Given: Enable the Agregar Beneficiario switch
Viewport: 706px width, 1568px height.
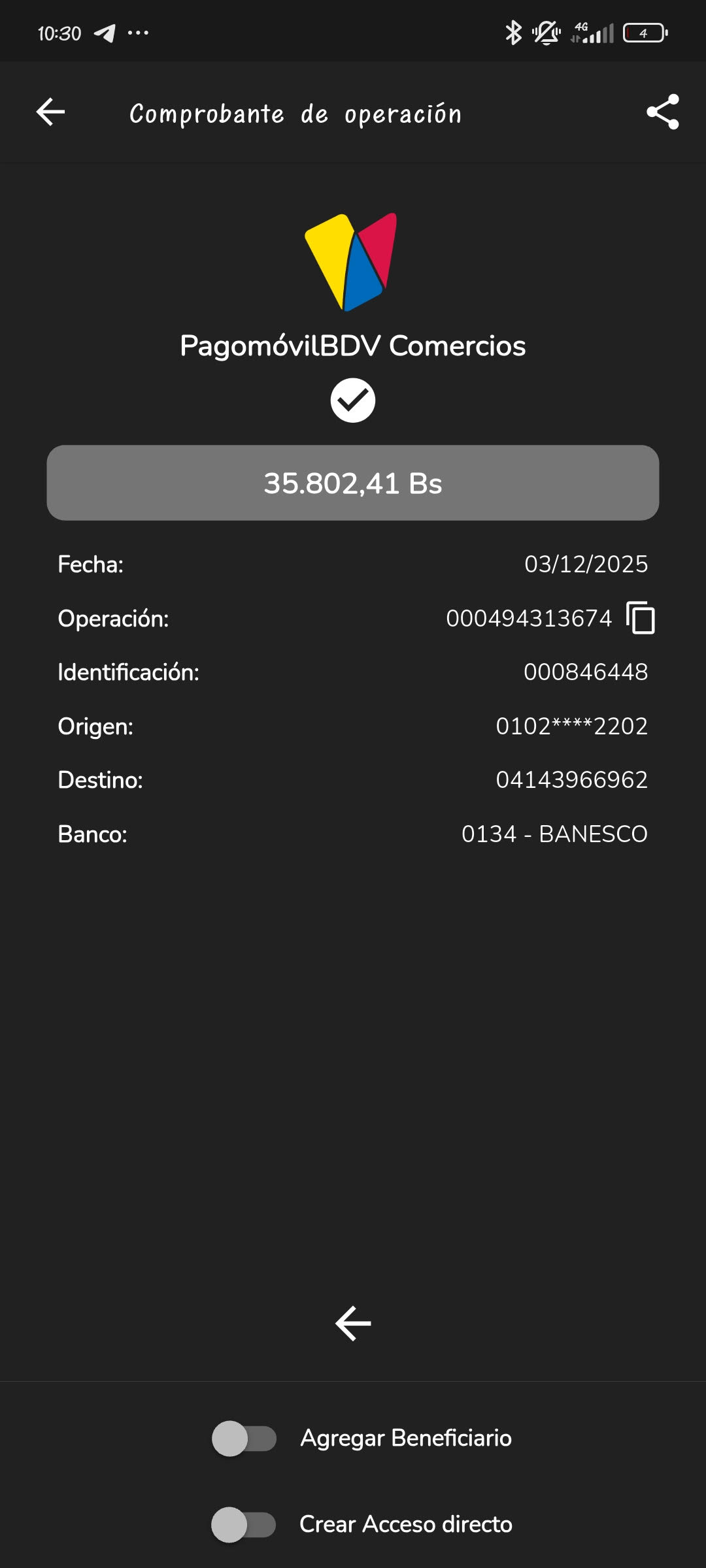Looking at the screenshot, I should [x=244, y=1439].
